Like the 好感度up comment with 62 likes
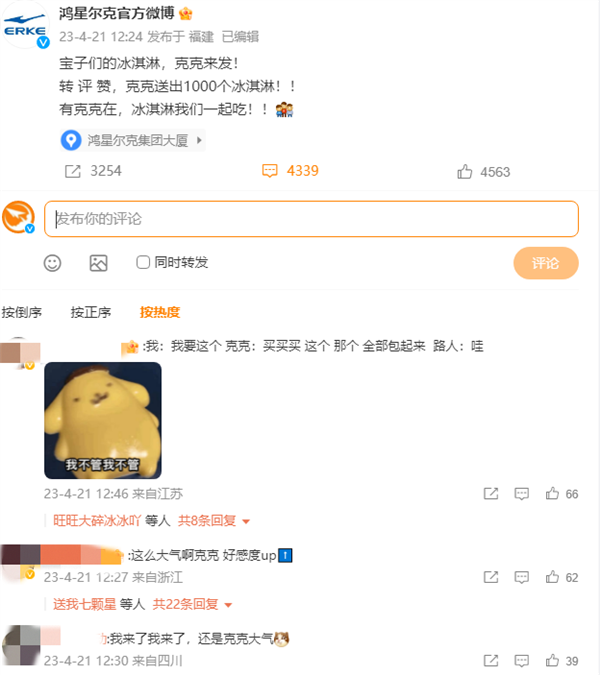This screenshot has height=675, width=600. (x=550, y=578)
